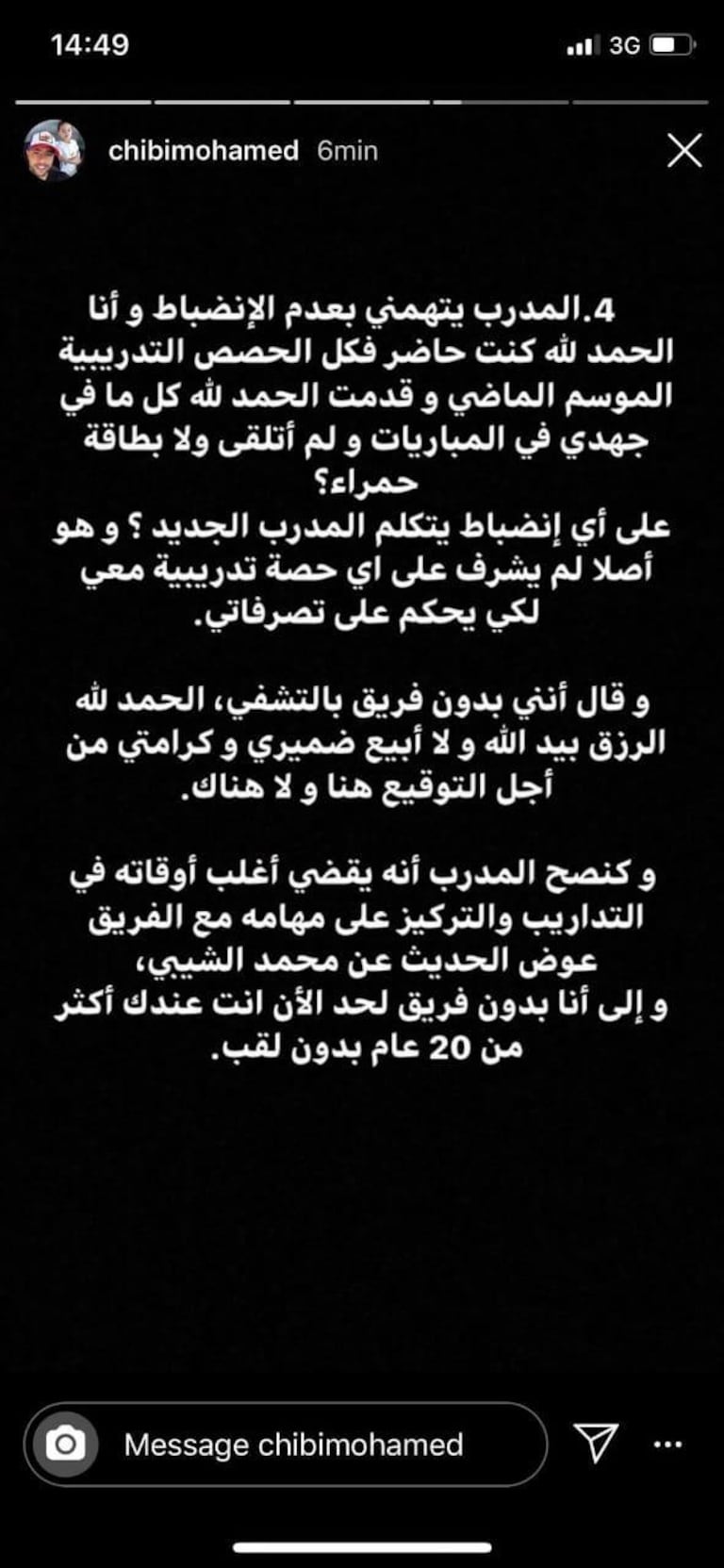Open chibimohamed's profile picture
The width and height of the screenshot is (724, 1568).
click(54, 151)
